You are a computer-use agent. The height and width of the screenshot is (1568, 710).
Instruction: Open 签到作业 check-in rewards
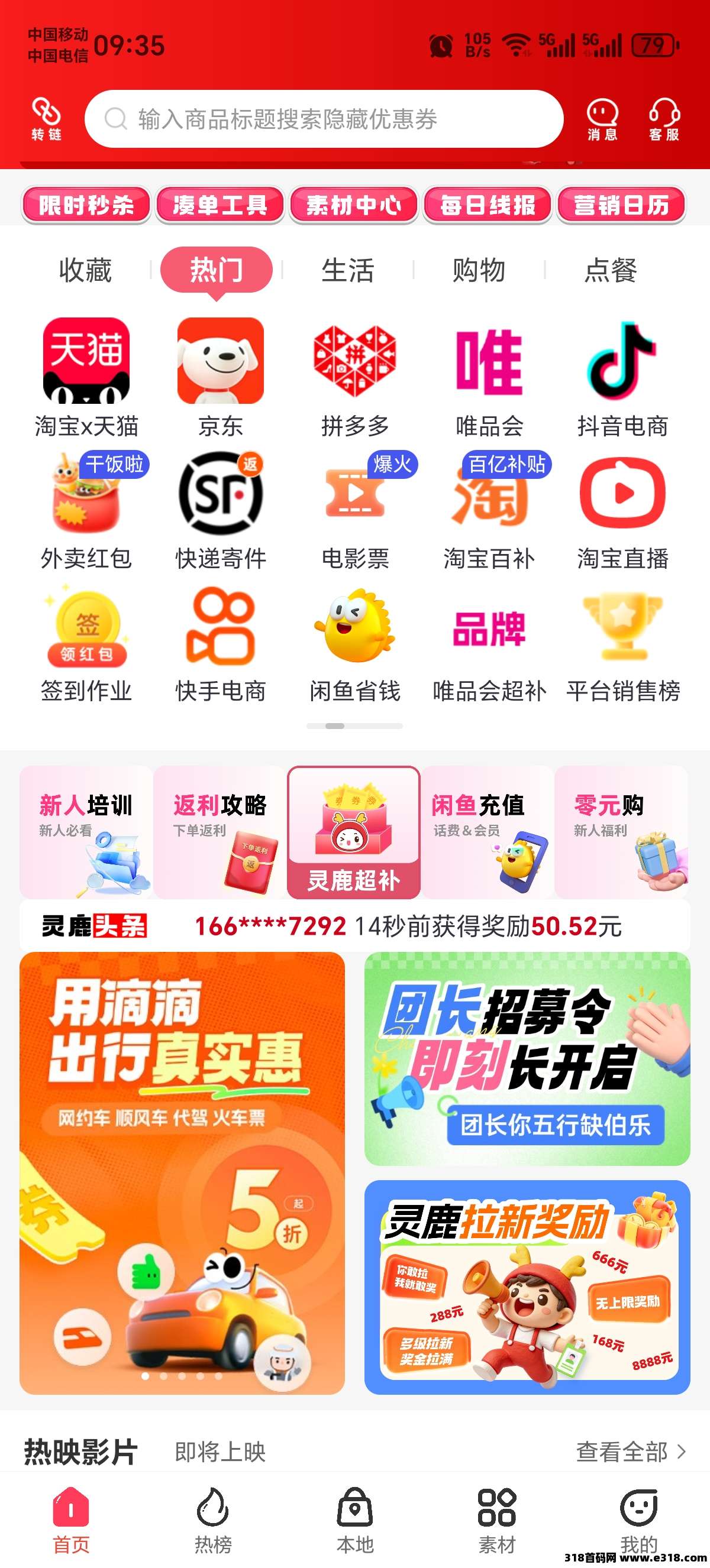click(86, 643)
